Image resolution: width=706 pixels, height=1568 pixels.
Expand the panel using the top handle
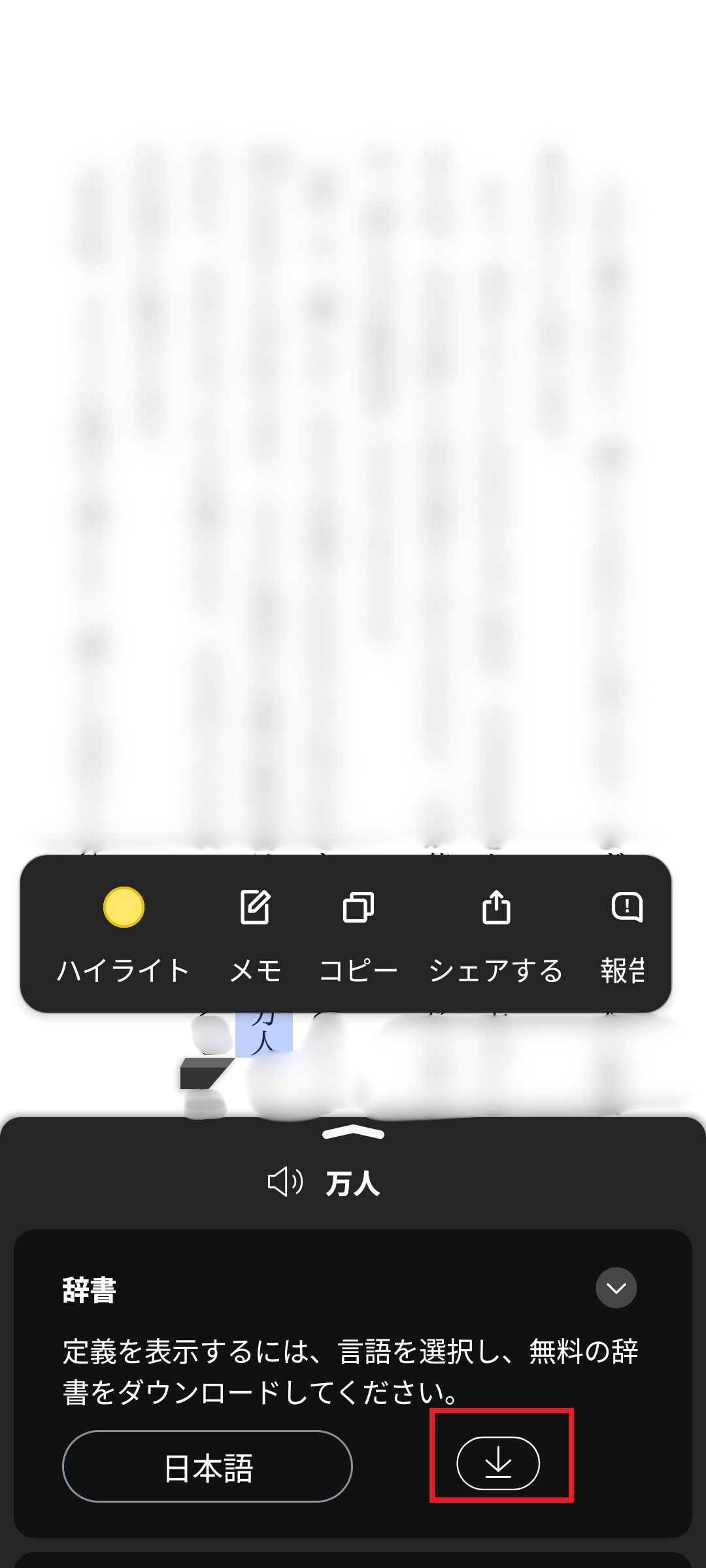(353, 1132)
